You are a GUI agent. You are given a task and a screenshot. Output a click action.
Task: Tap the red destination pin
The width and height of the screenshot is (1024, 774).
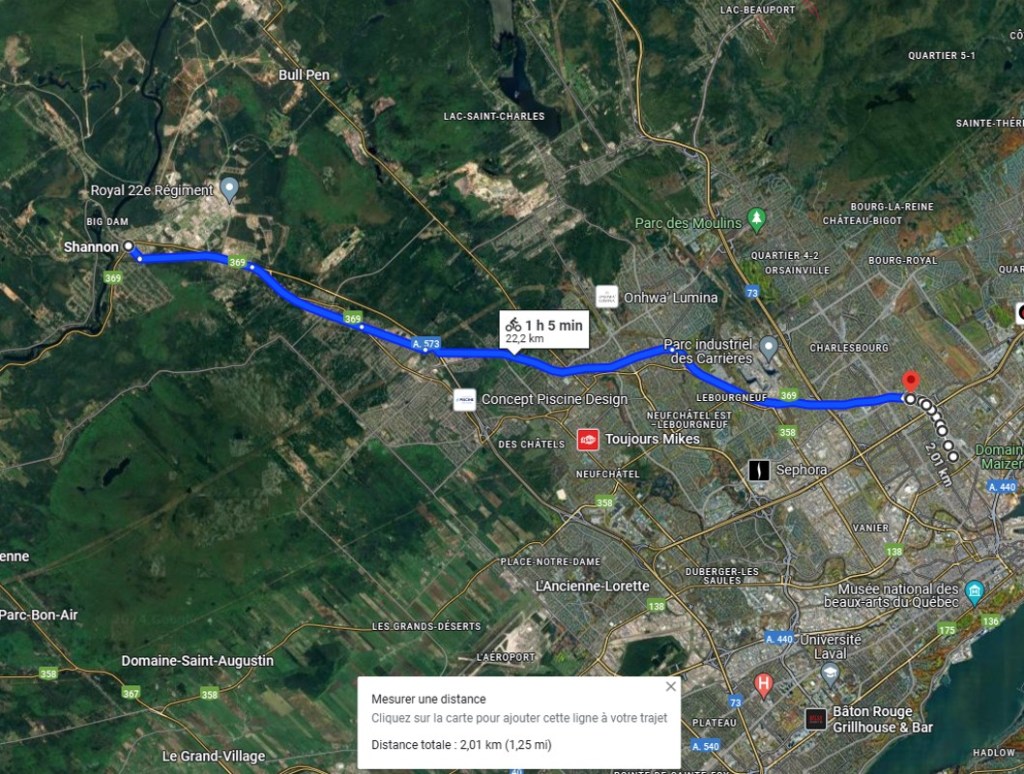[x=910, y=382]
